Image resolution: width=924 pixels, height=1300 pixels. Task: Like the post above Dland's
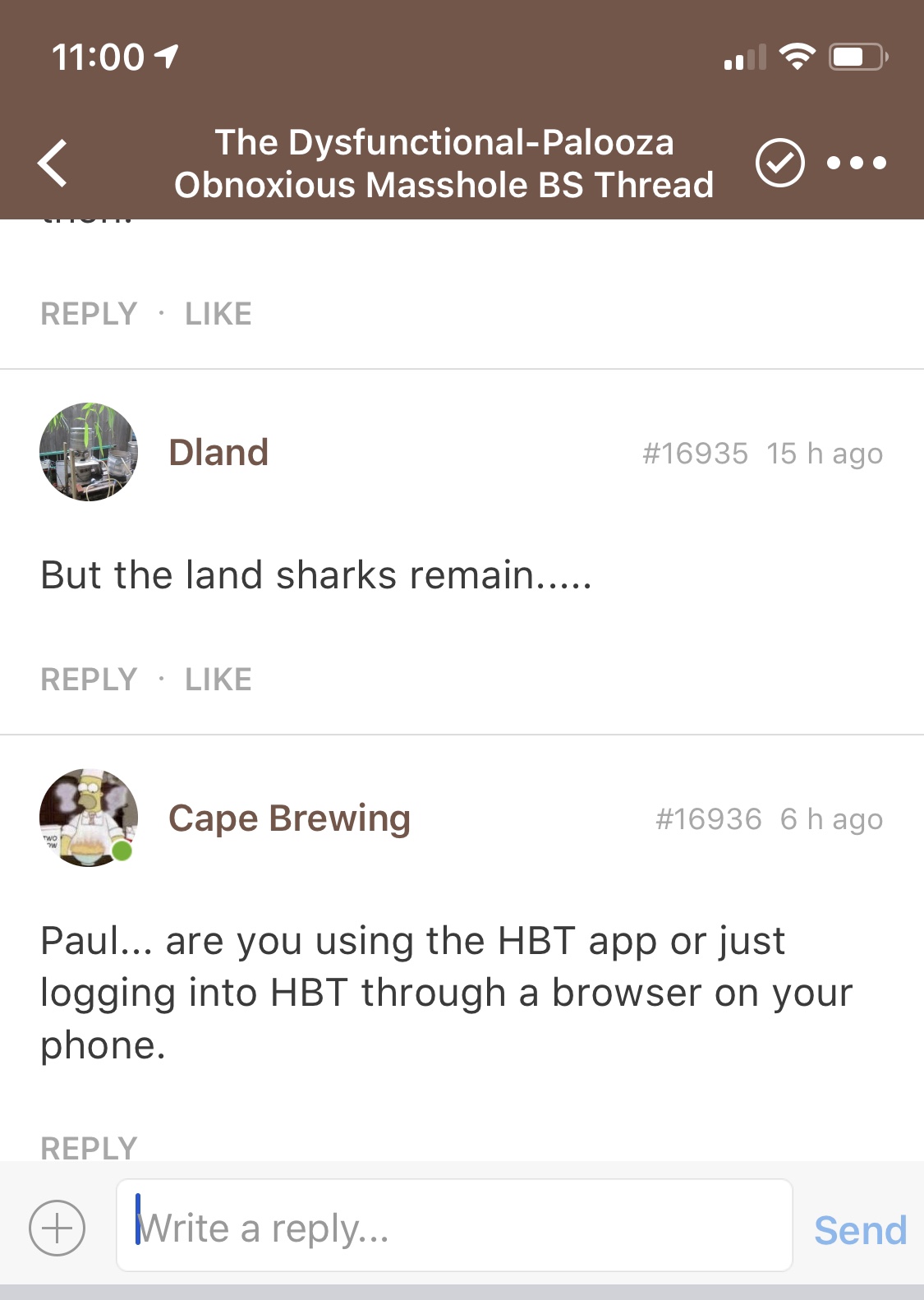click(218, 314)
